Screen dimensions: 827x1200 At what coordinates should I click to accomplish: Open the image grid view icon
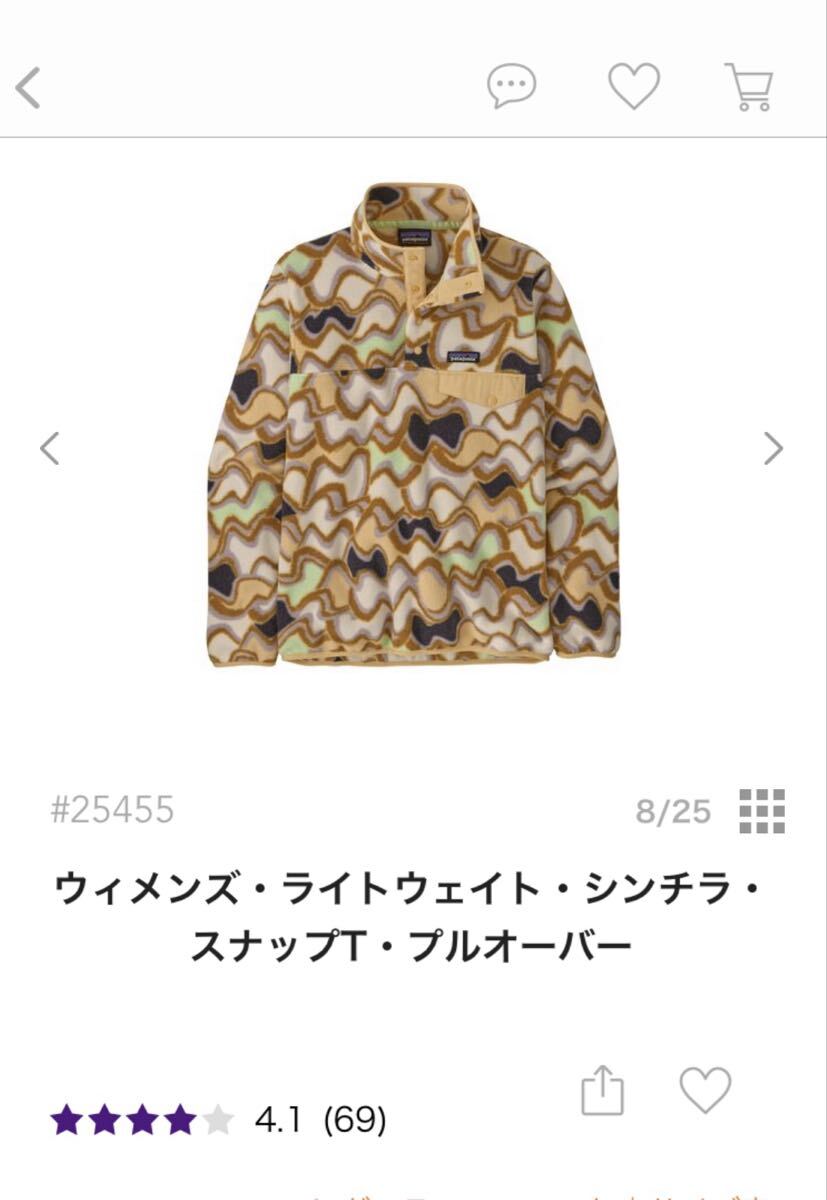coord(762,811)
